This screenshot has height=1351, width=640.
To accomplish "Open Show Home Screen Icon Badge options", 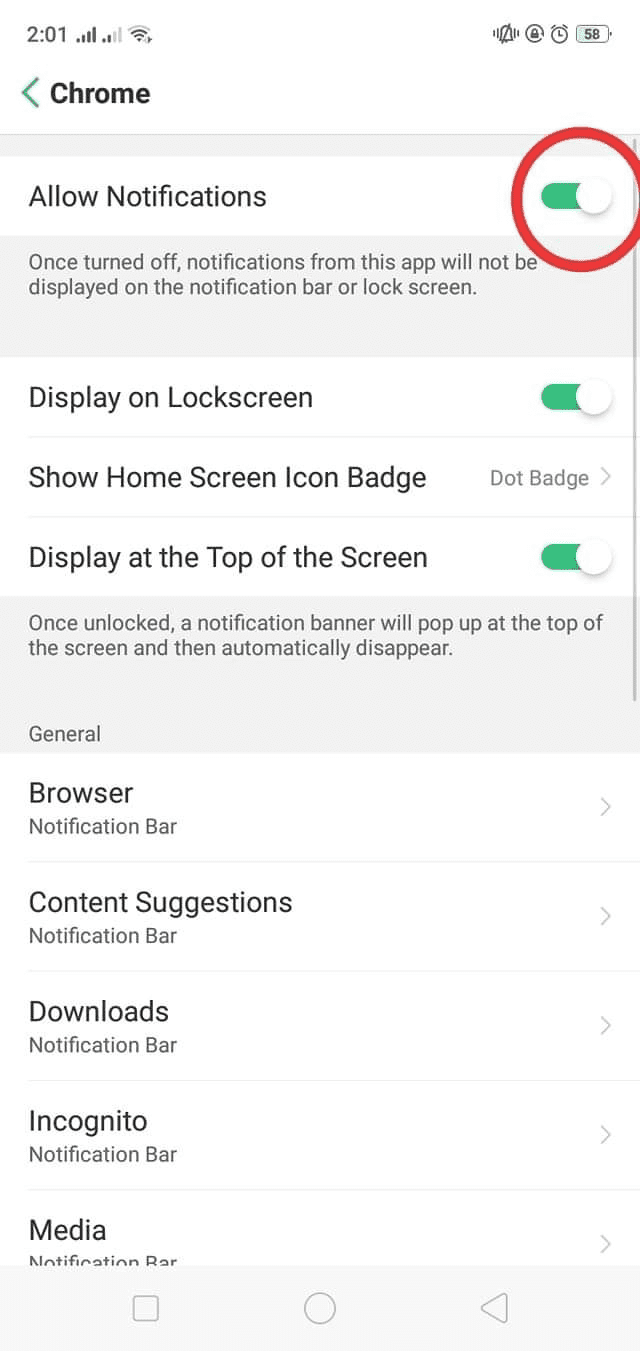I will 320,477.
